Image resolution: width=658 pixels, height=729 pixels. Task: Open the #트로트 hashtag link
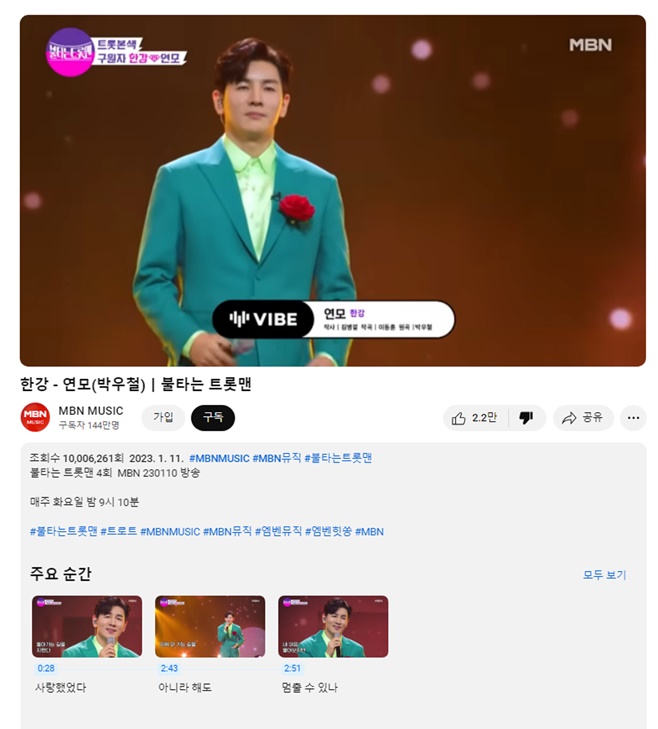coord(118,531)
